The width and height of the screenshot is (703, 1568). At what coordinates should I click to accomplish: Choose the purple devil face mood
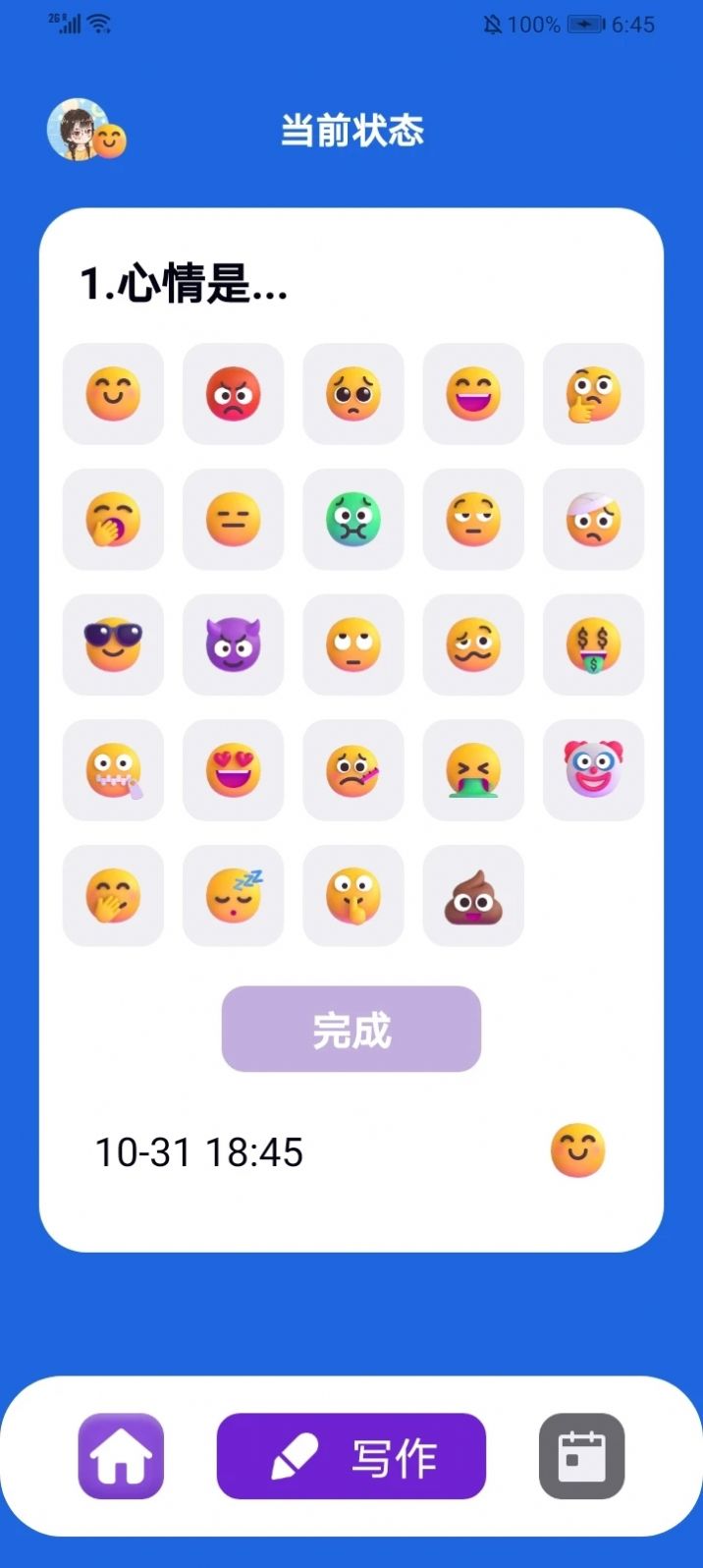pos(233,644)
